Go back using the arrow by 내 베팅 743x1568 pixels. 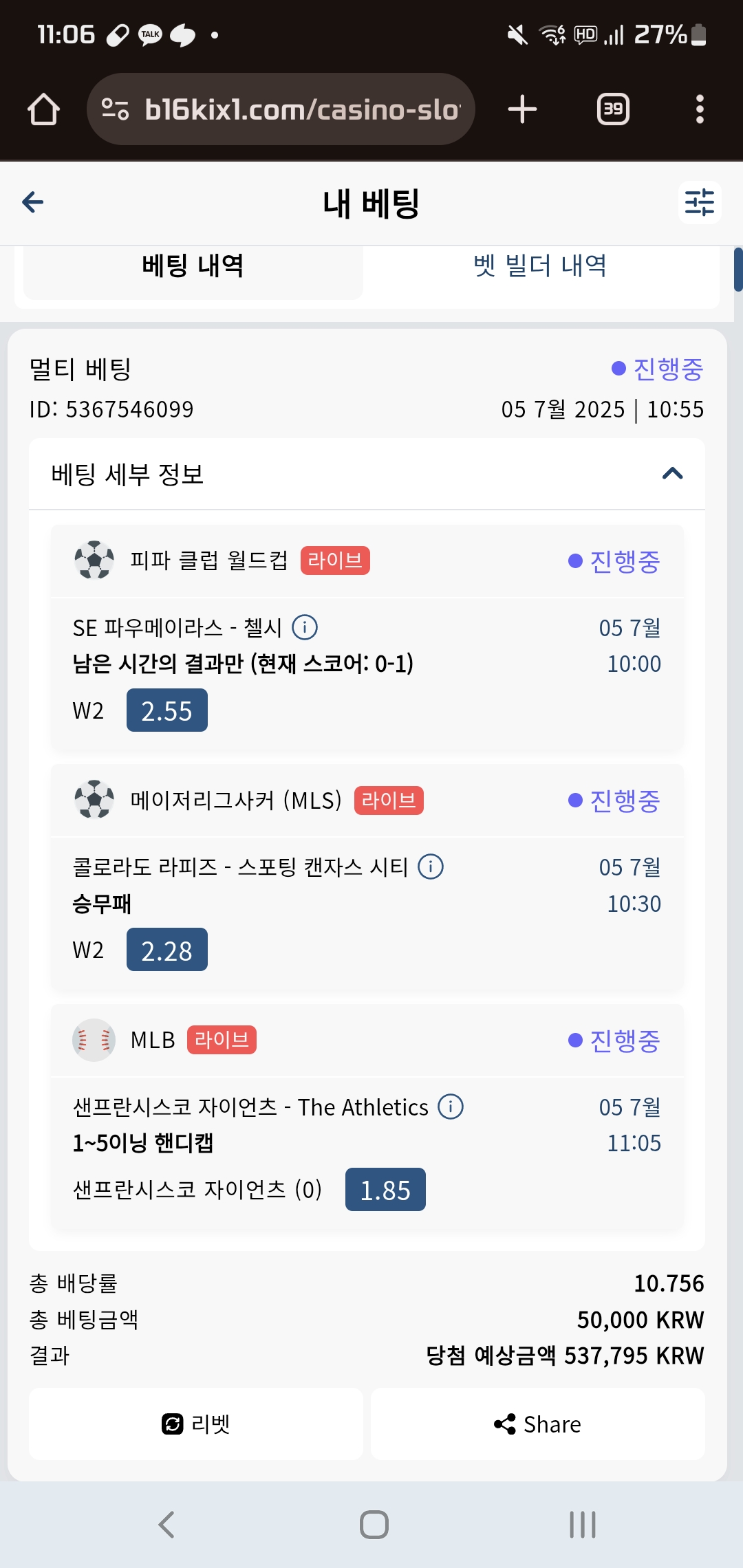(x=32, y=202)
